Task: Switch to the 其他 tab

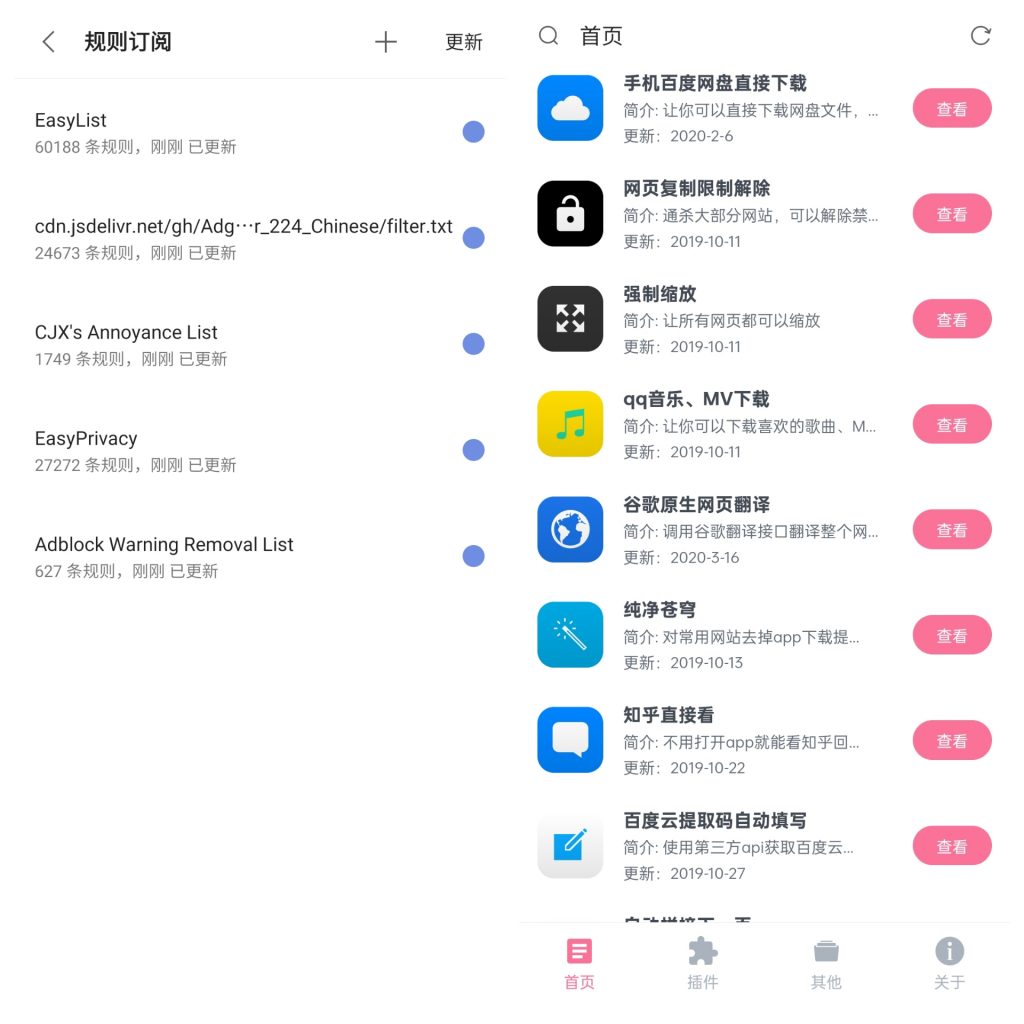Action: click(826, 964)
